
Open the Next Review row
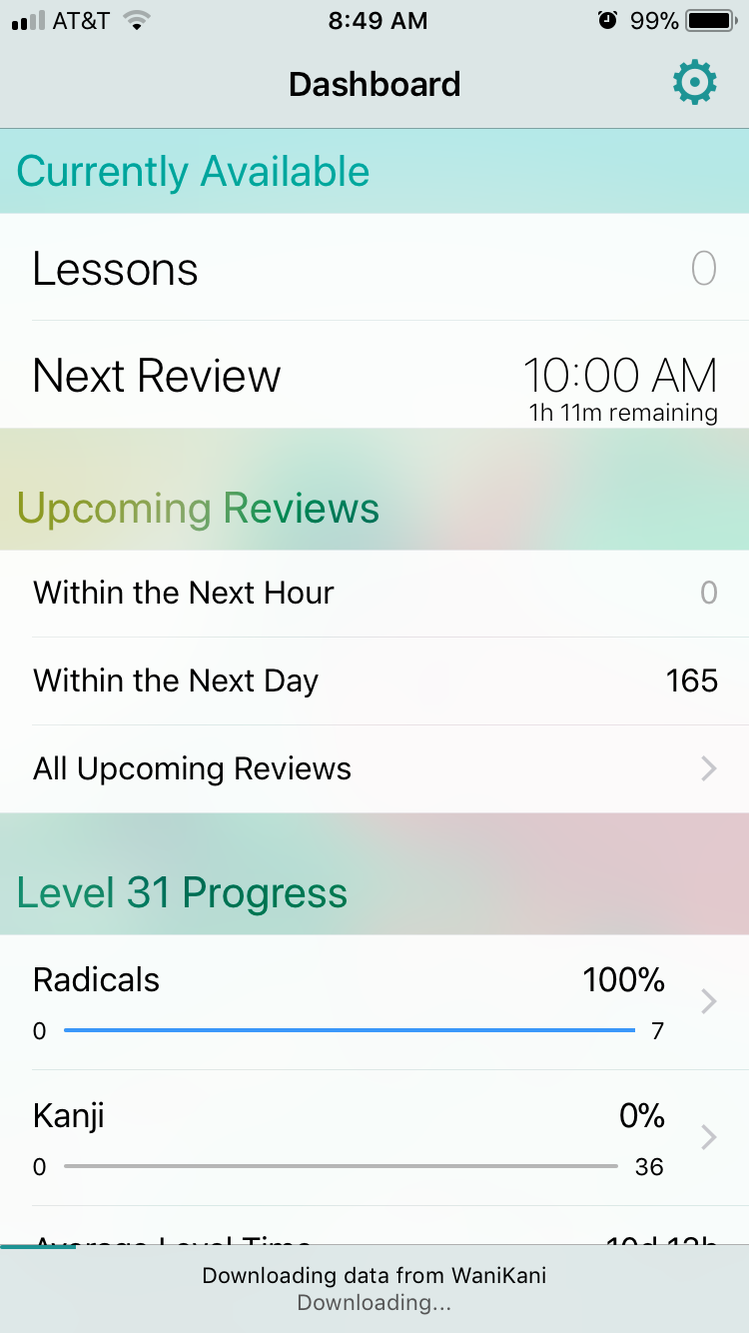374,376
